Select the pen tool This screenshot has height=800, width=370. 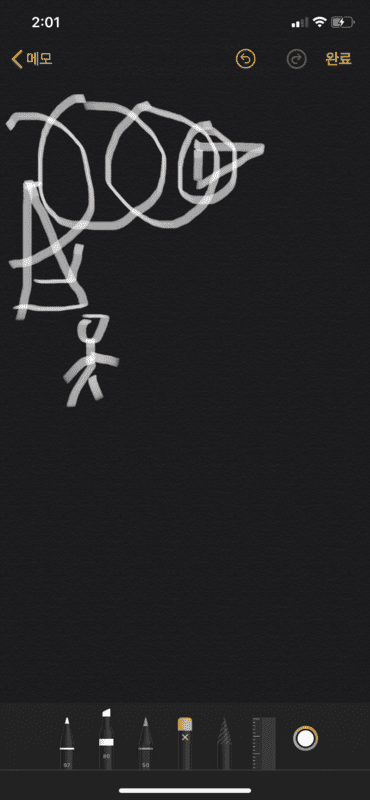click(67, 743)
